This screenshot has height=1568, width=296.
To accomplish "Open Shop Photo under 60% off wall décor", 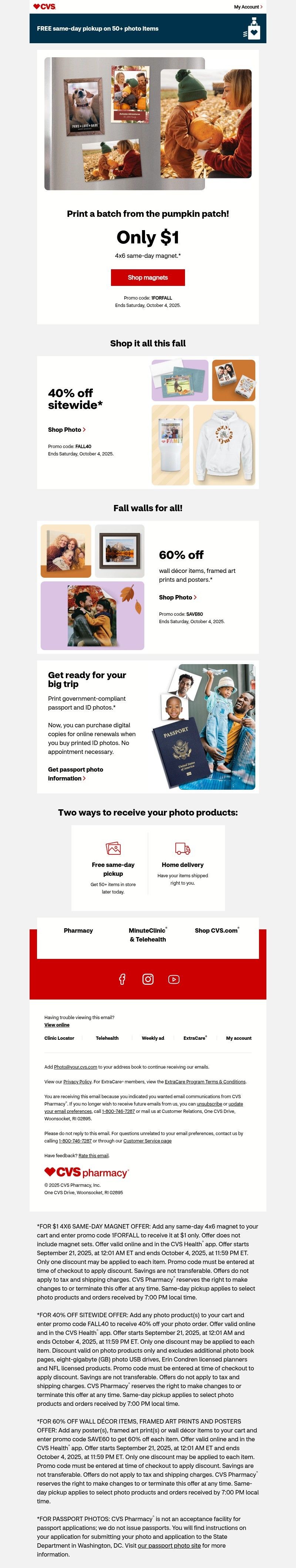I will [178, 597].
